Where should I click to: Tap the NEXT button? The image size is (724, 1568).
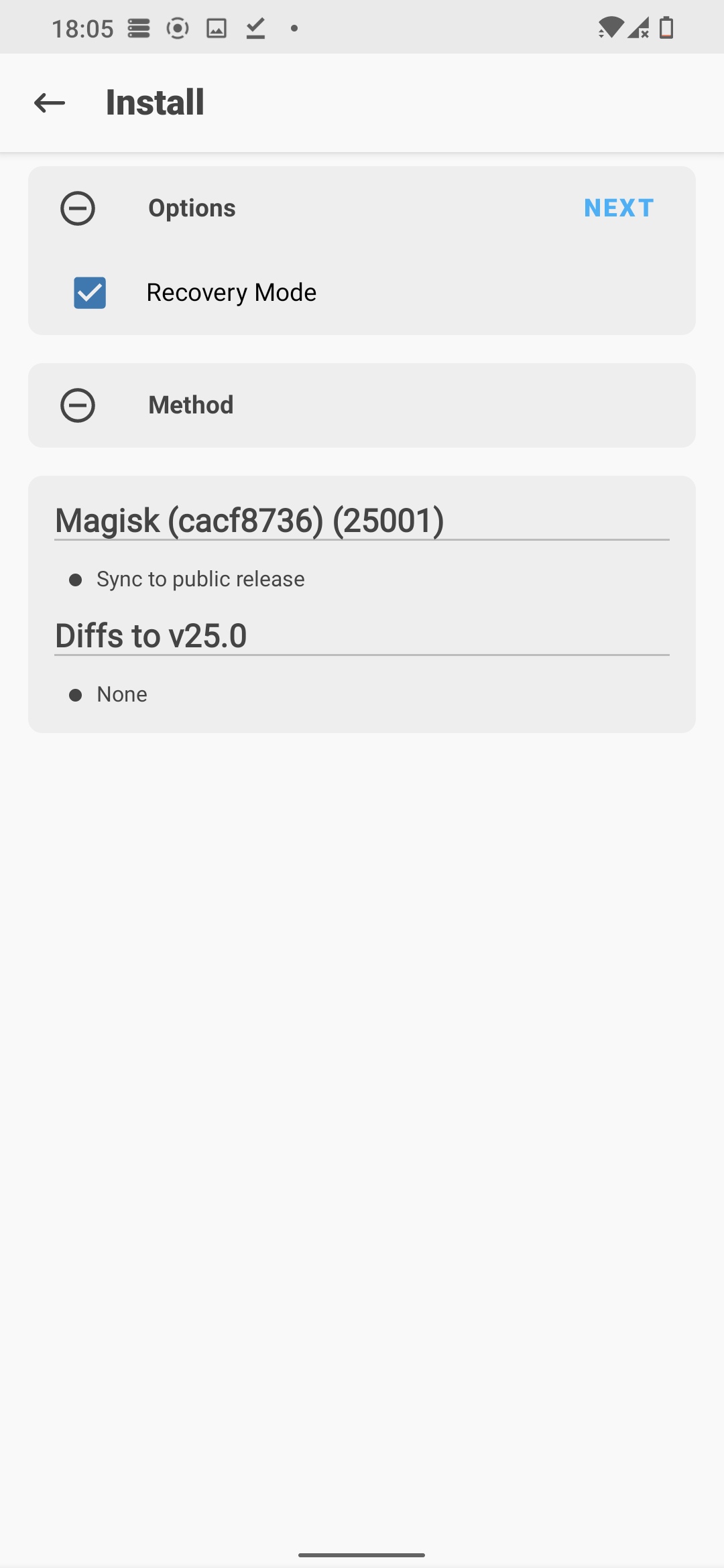[618, 208]
